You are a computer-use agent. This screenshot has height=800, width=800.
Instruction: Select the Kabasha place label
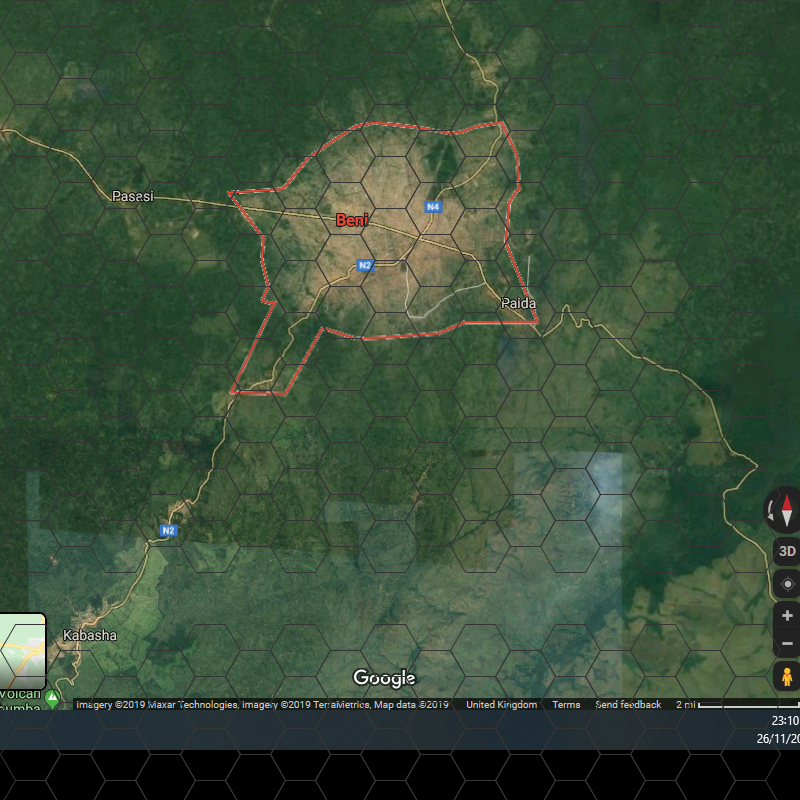(x=90, y=635)
